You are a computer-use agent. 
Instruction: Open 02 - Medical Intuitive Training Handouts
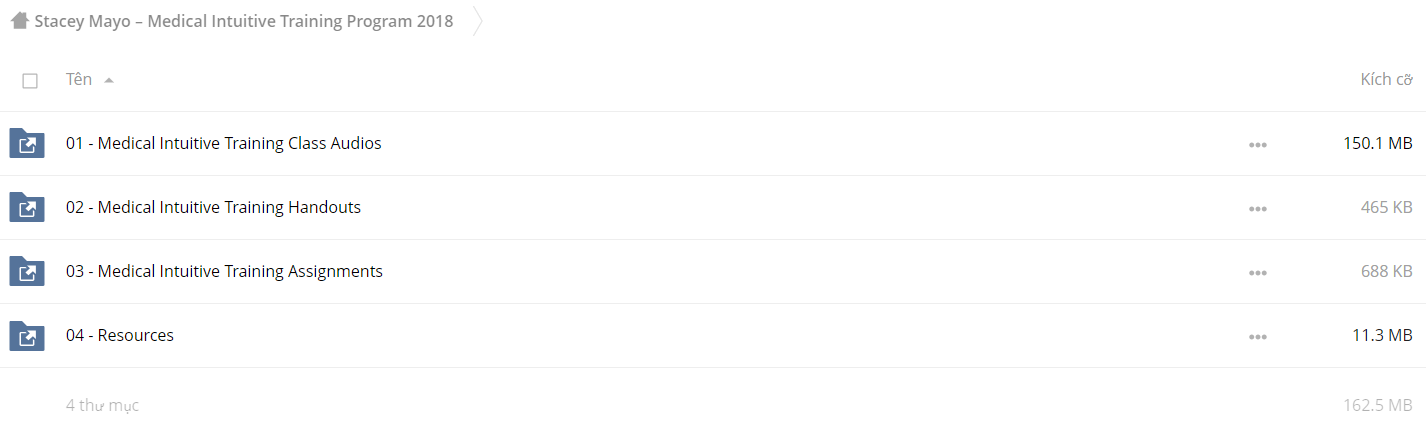click(213, 207)
